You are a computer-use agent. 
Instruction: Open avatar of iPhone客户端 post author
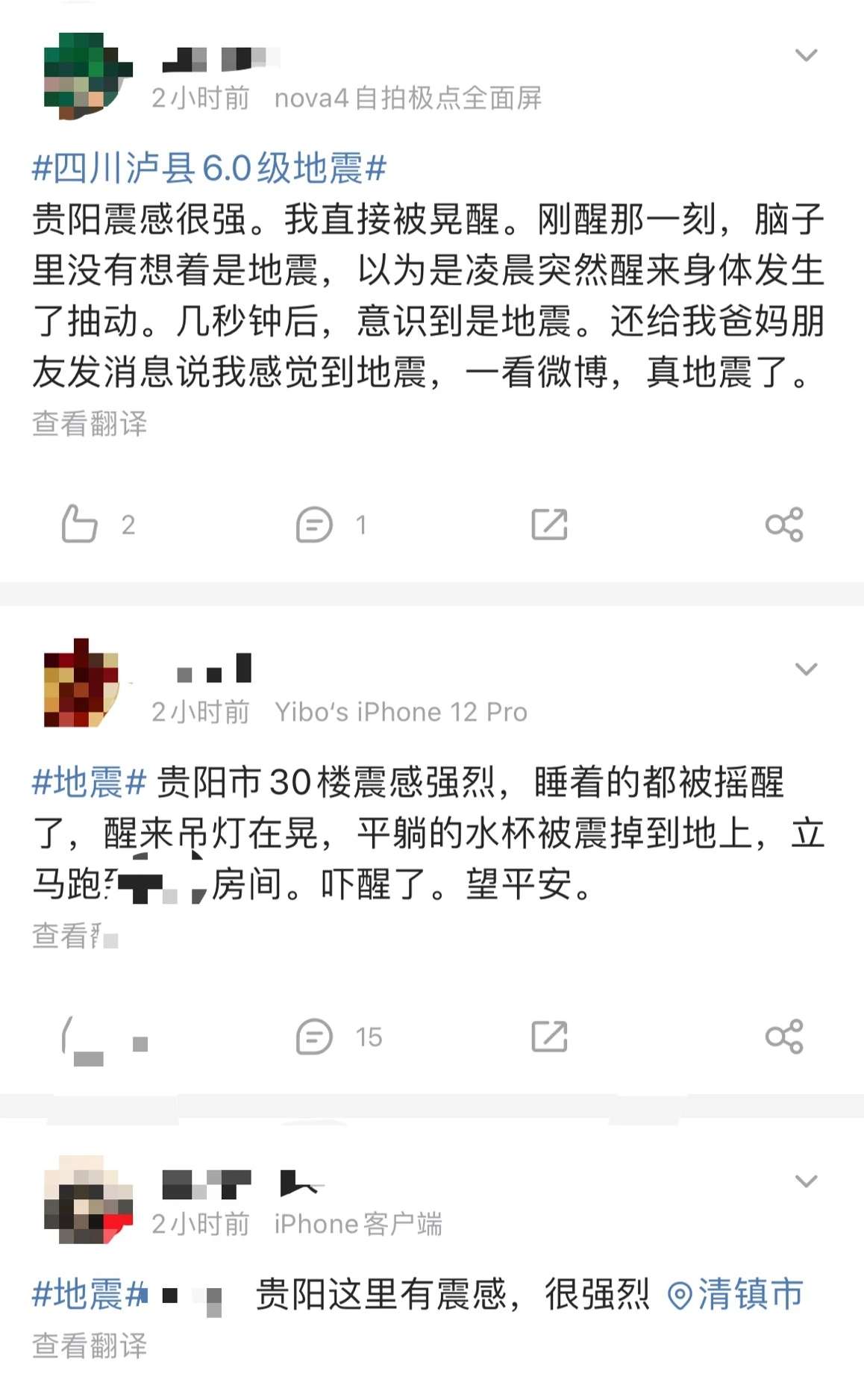click(x=87, y=1199)
